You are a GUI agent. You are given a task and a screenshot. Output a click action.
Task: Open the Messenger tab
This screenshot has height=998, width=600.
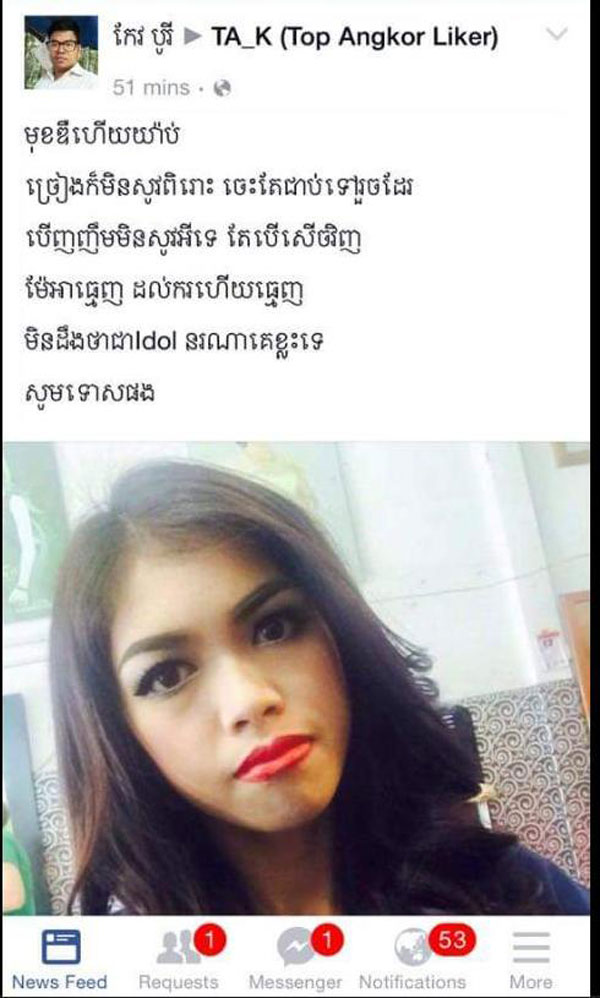(295, 959)
